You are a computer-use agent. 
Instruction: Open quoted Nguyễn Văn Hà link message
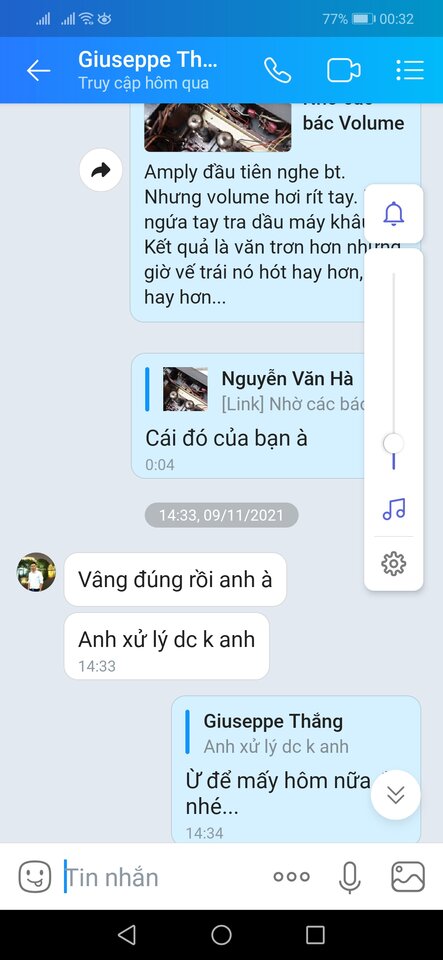pos(257,389)
